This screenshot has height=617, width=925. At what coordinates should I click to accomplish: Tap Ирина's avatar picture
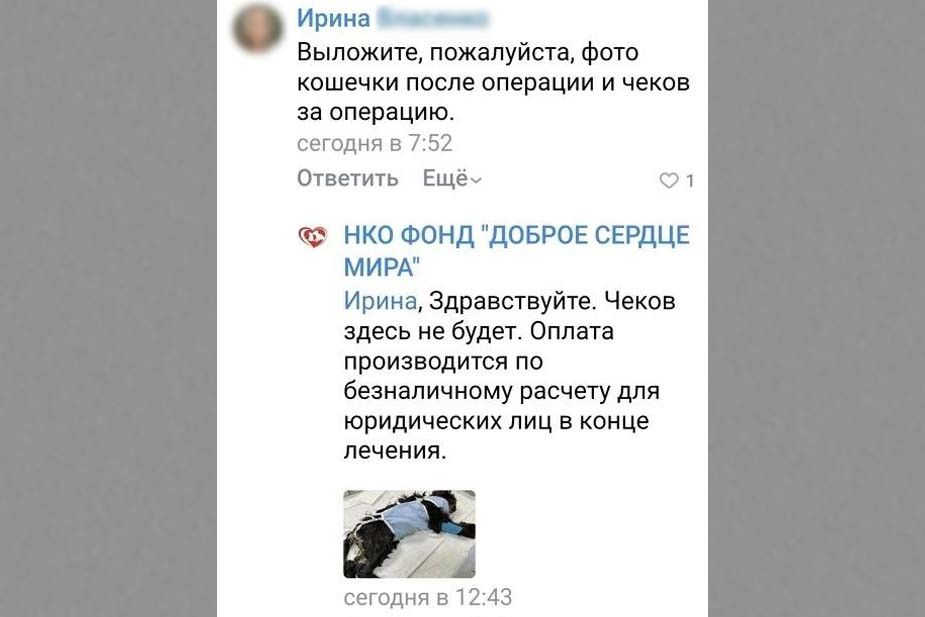pos(257,28)
